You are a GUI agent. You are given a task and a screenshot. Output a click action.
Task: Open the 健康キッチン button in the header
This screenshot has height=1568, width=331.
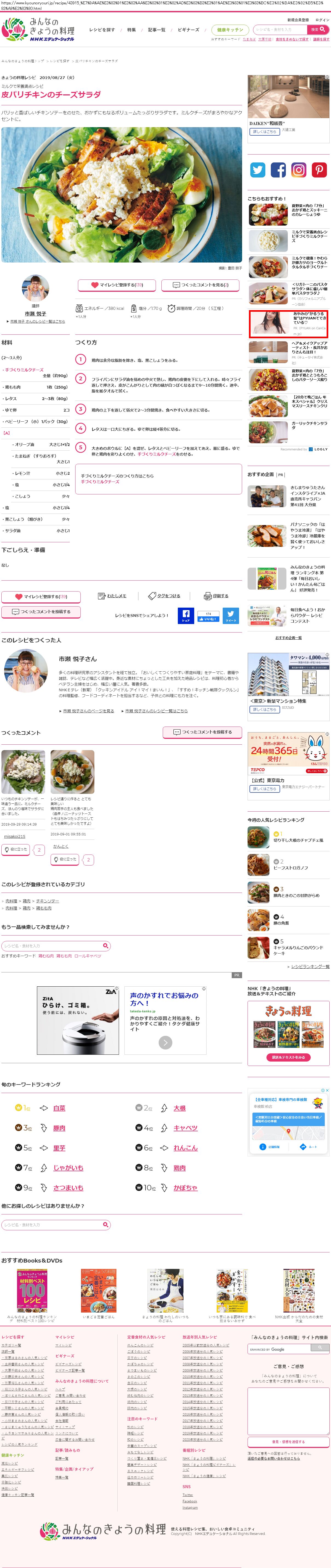pos(230,29)
